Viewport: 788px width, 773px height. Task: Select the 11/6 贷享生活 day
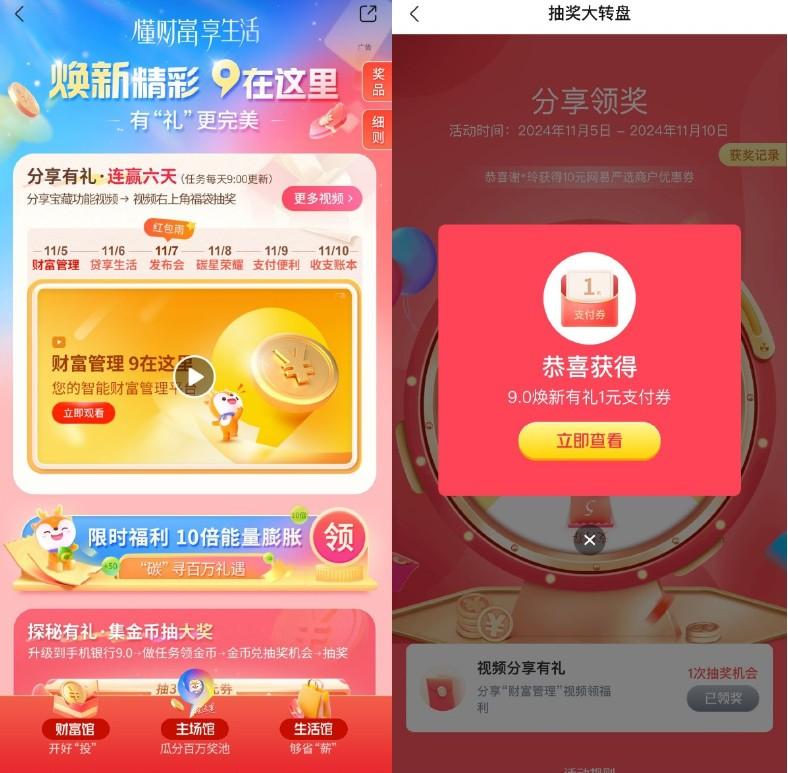(113, 258)
